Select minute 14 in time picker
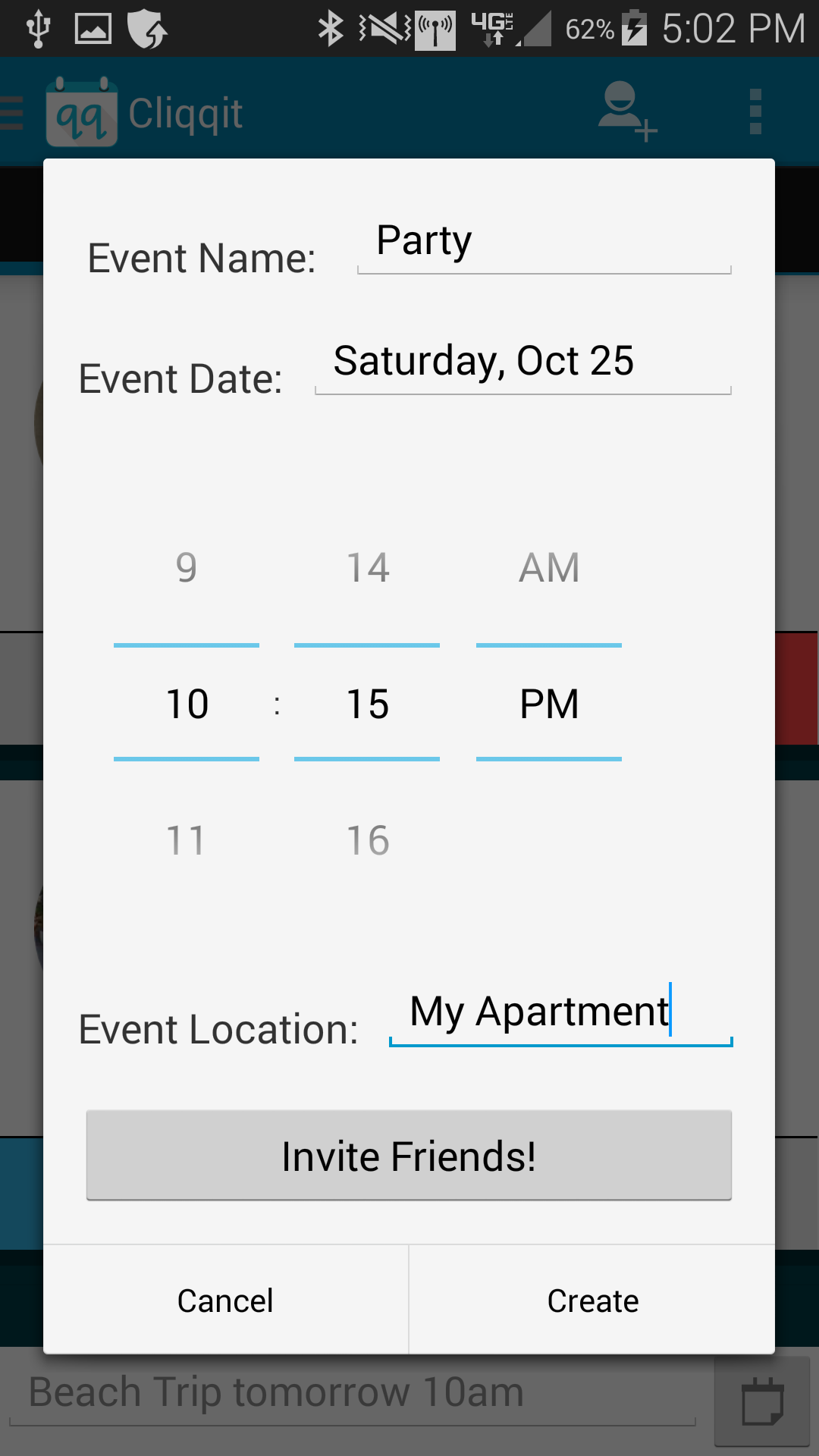This screenshot has width=819, height=1456. coord(368,568)
